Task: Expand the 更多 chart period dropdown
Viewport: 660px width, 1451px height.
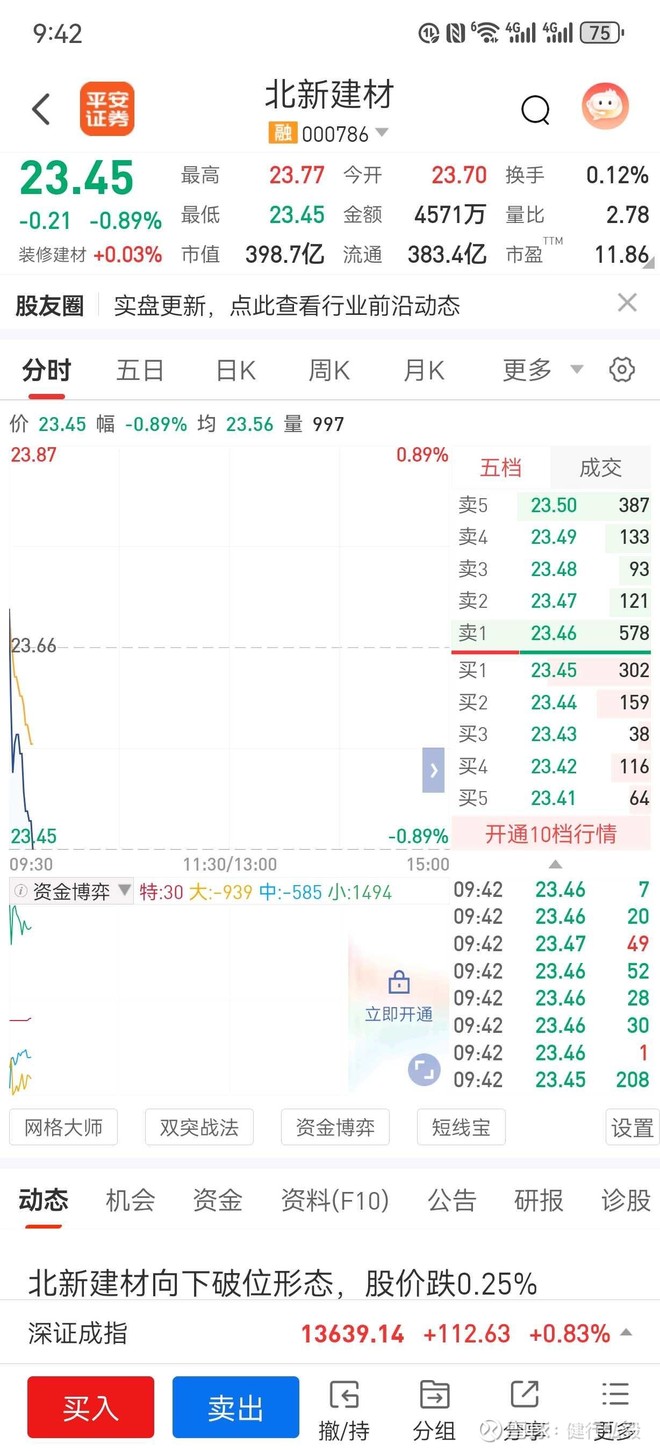Action: [542, 370]
